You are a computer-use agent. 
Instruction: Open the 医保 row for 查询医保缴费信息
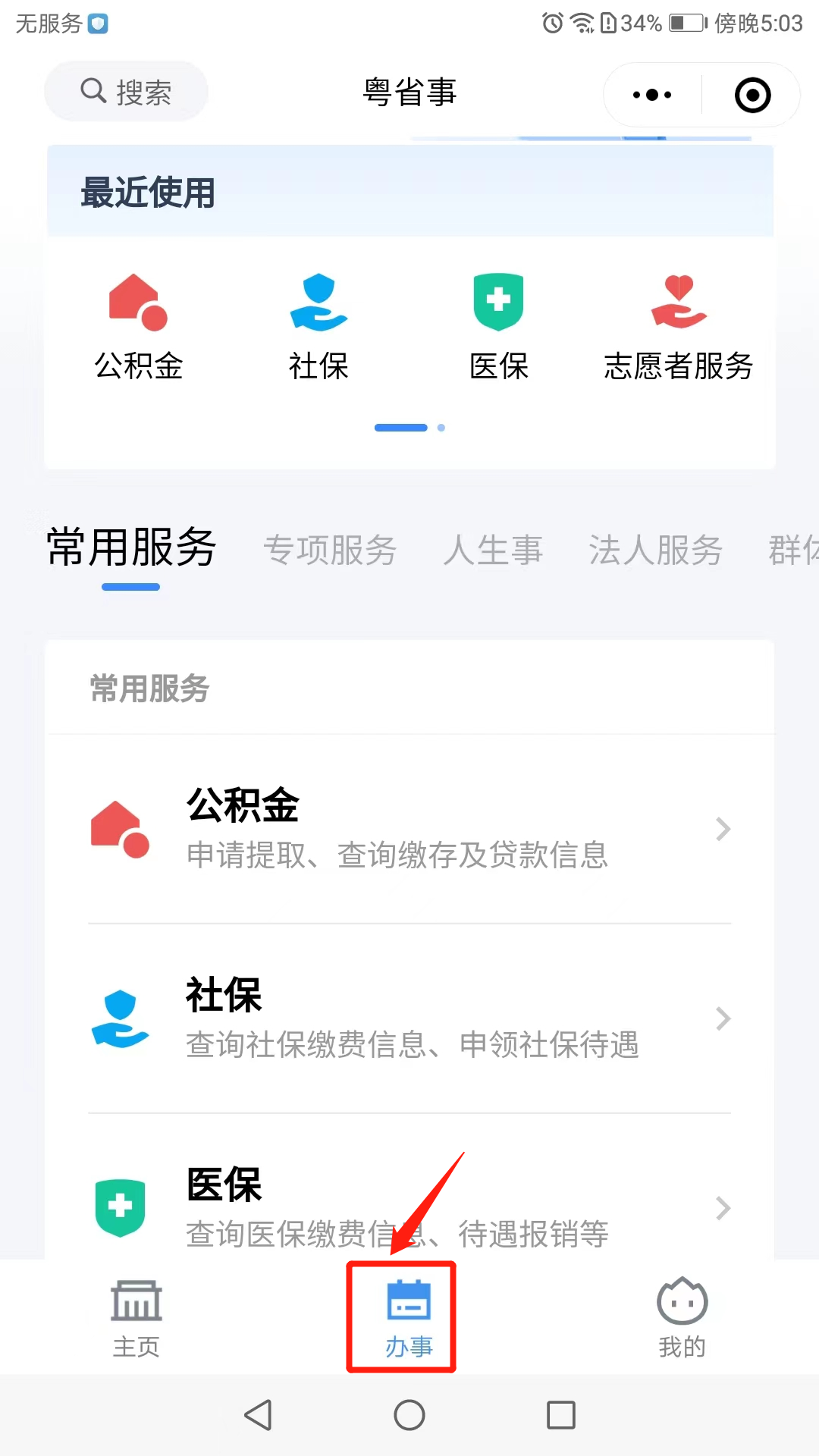click(x=409, y=1206)
